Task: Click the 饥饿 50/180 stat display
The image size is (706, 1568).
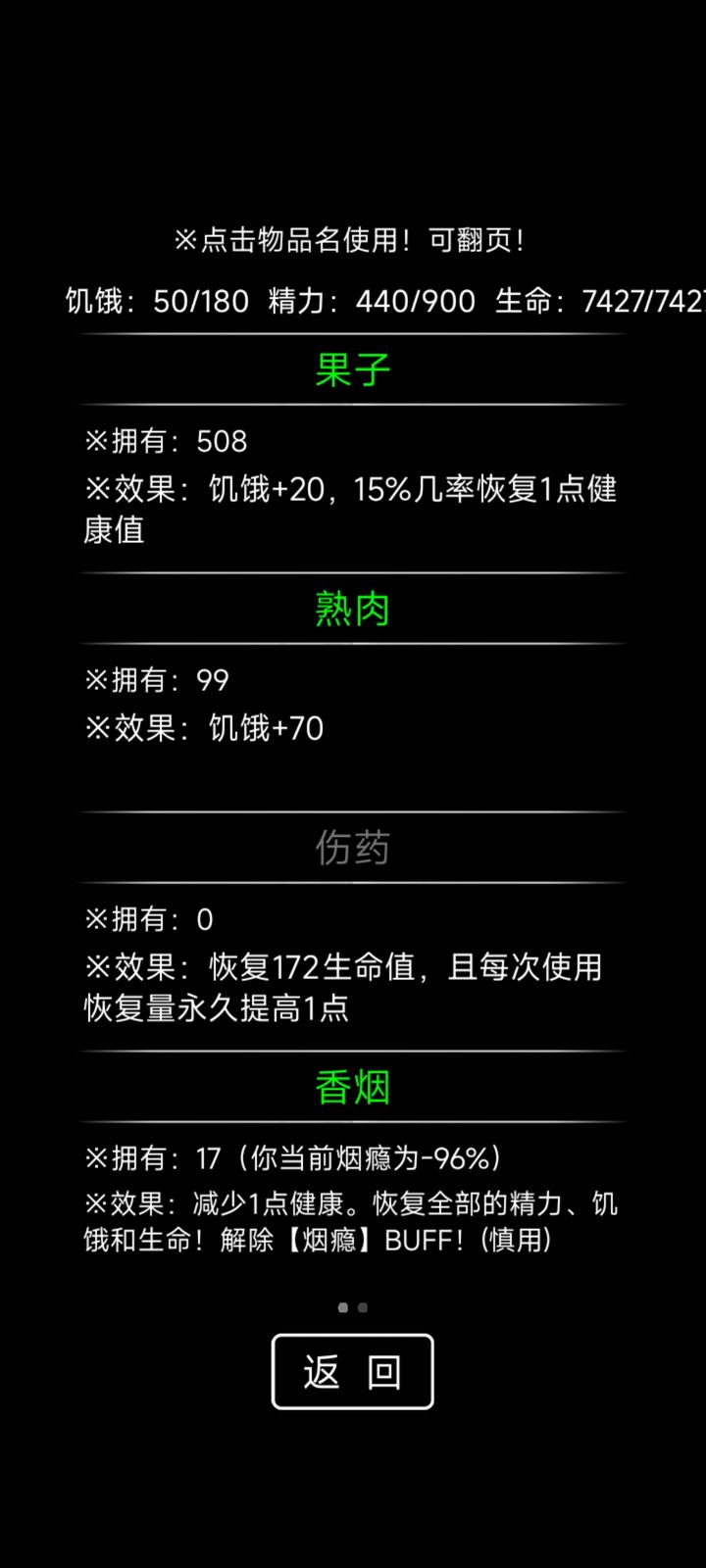Action: tap(157, 302)
